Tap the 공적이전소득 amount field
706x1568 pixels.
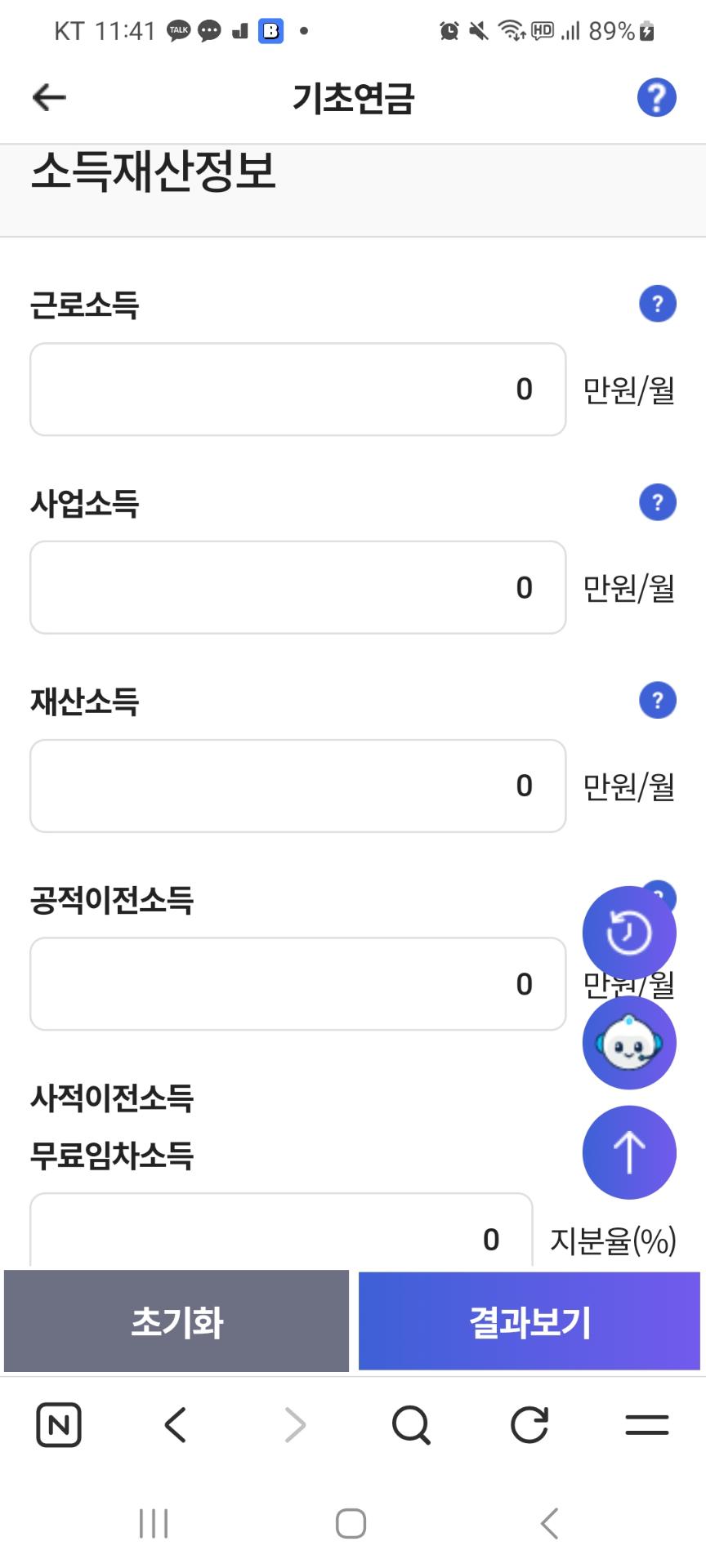click(x=297, y=984)
